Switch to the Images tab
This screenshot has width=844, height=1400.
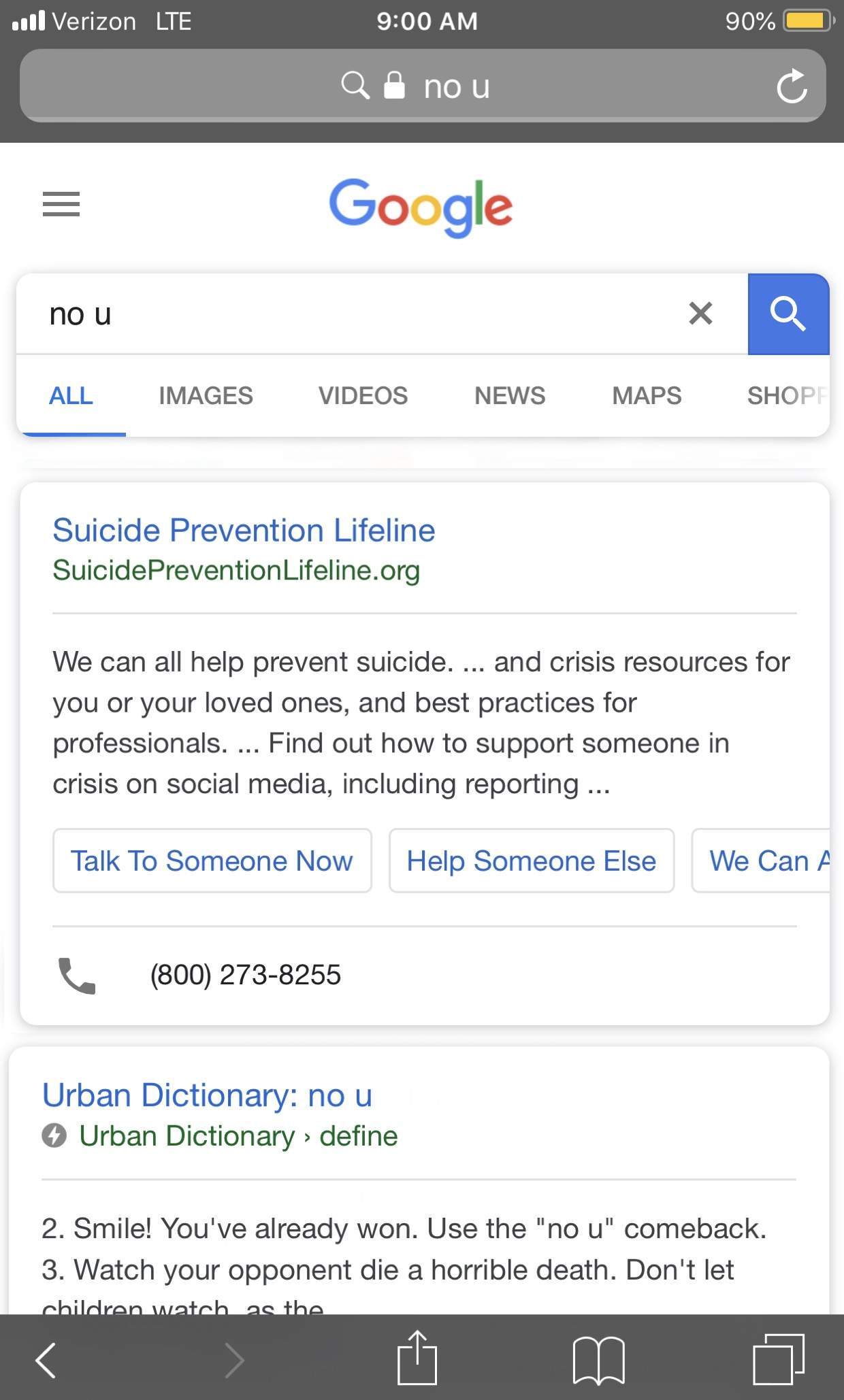tap(206, 396)
